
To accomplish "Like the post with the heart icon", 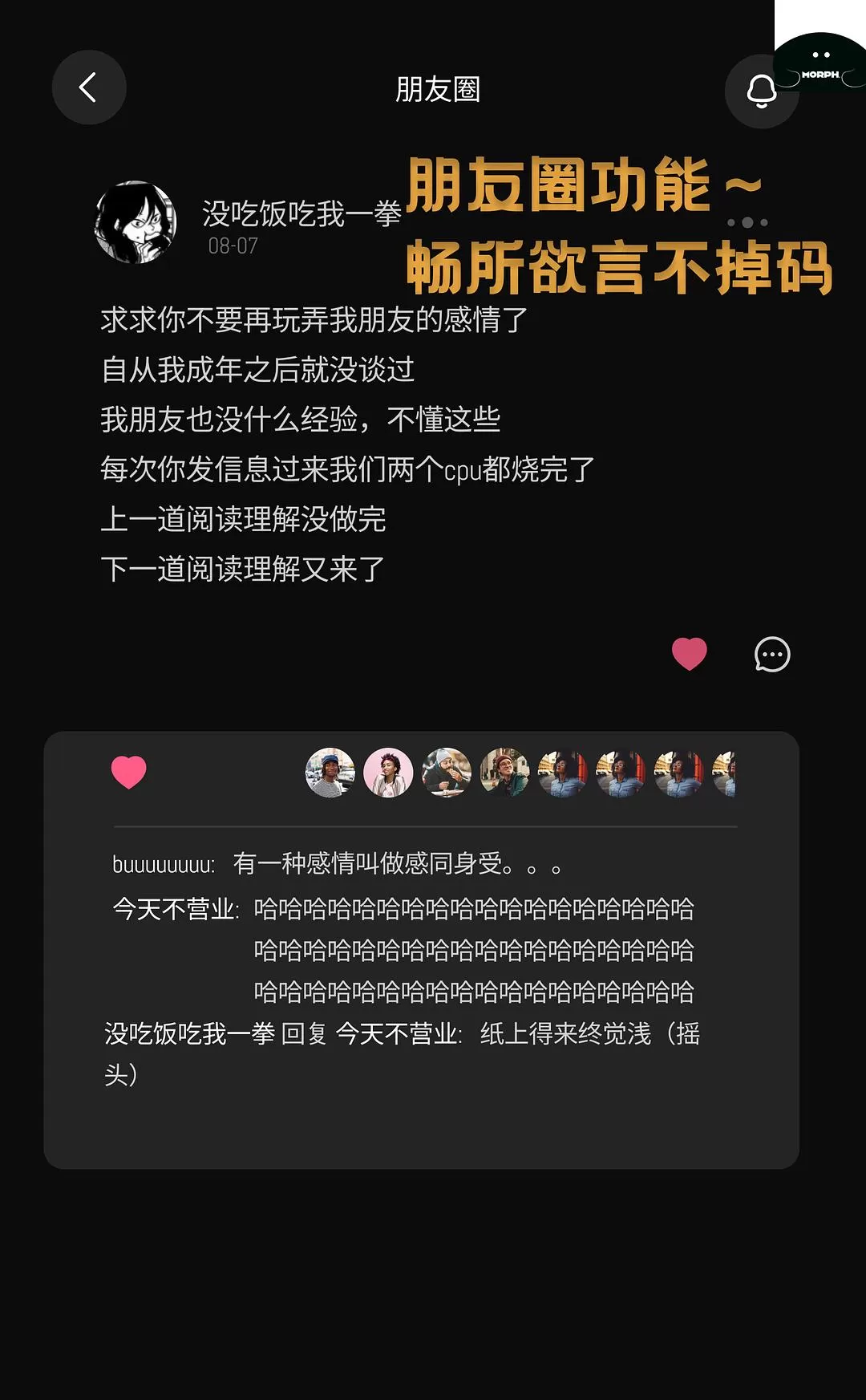I will pyautogui.click(x=689, y=654).
